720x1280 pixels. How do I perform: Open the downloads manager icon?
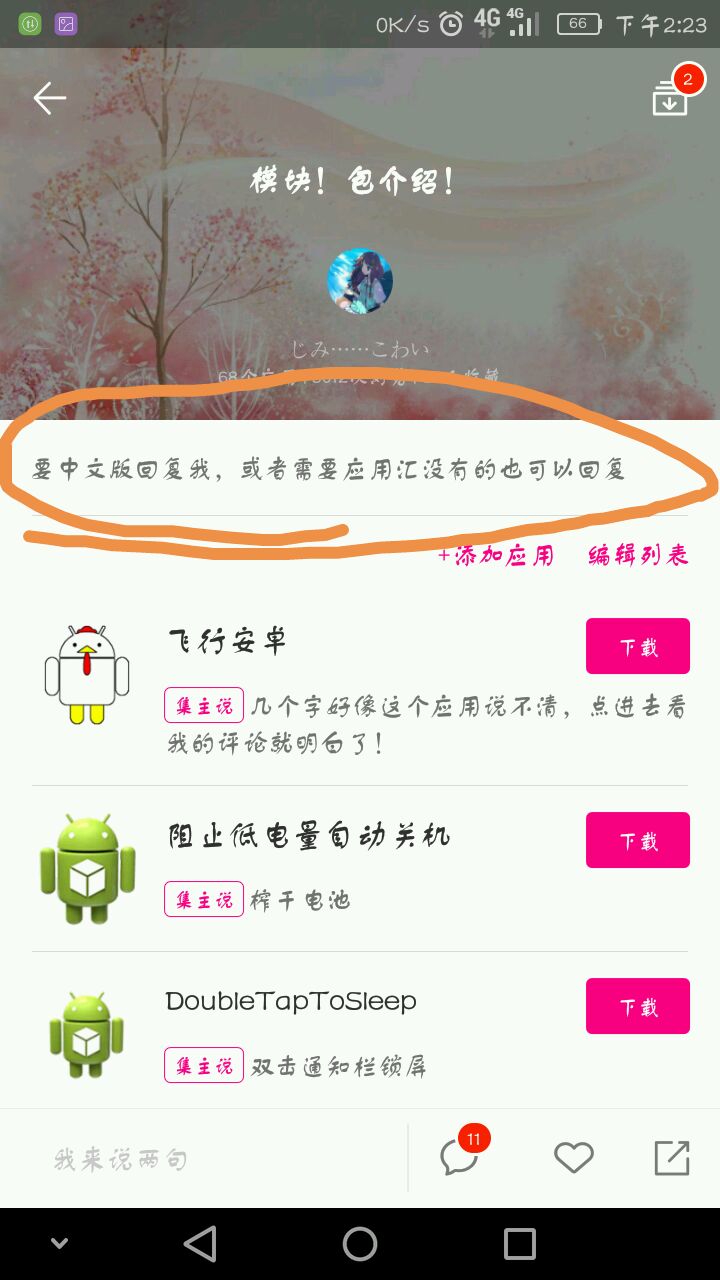point(672,95)
